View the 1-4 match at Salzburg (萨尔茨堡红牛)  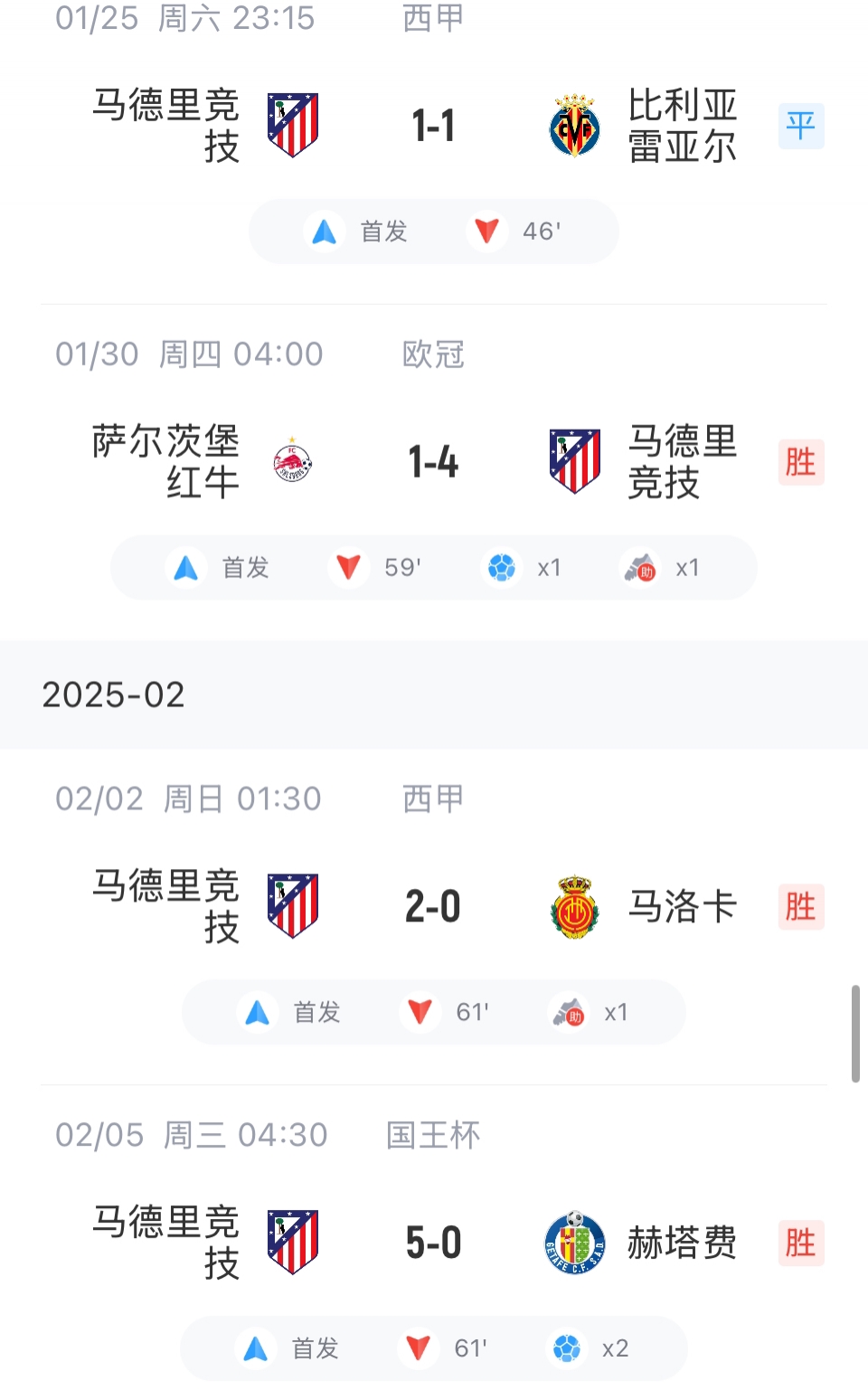click(x=433, y=462)
